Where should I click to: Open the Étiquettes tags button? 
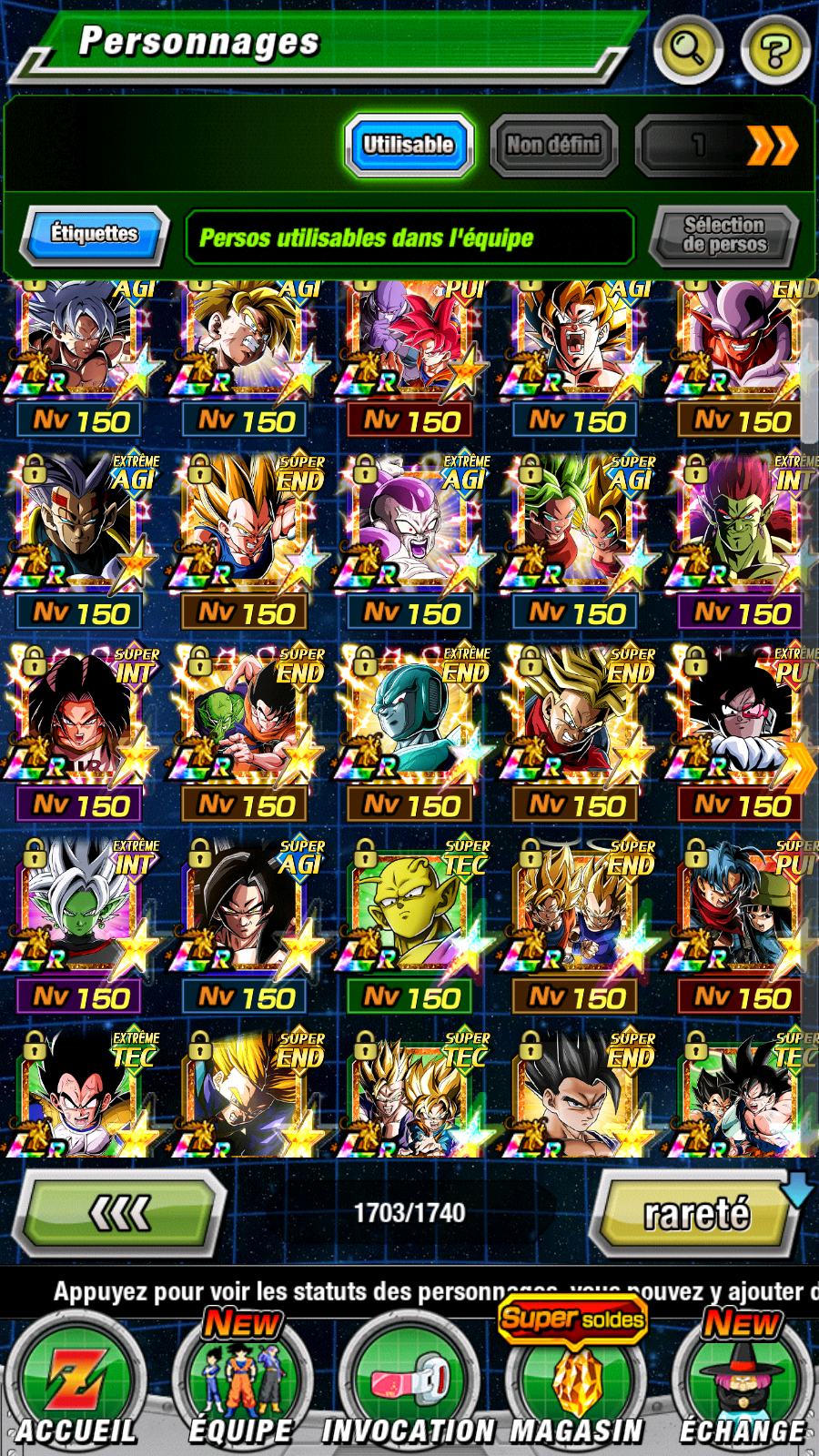pyautogui.click(x=95, y=235)
